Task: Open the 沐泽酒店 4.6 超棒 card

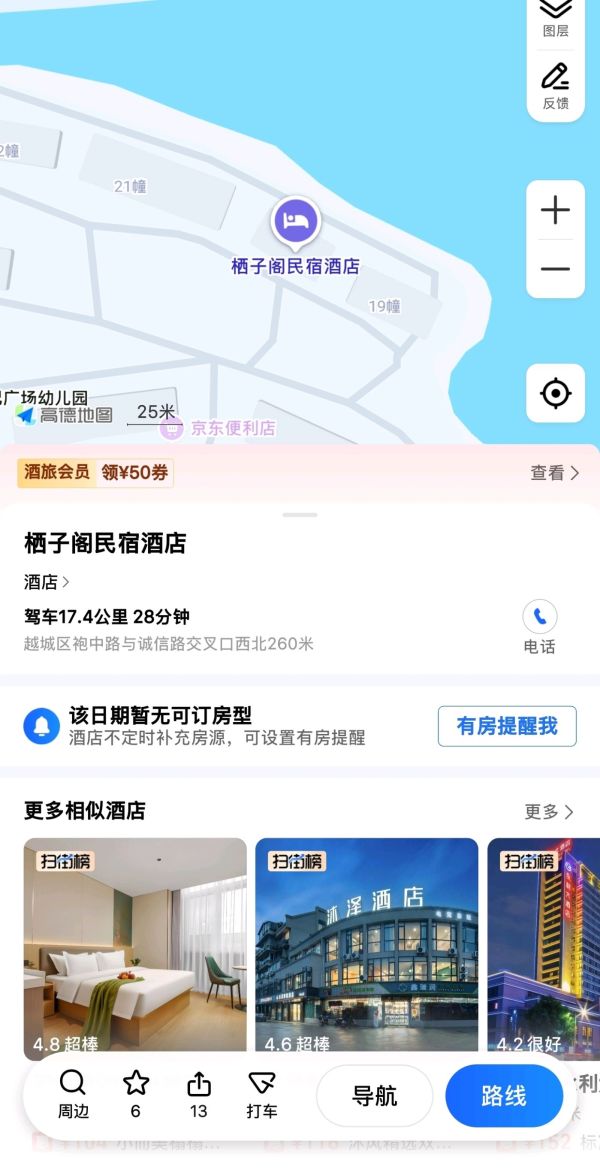Action: [367, 946]
